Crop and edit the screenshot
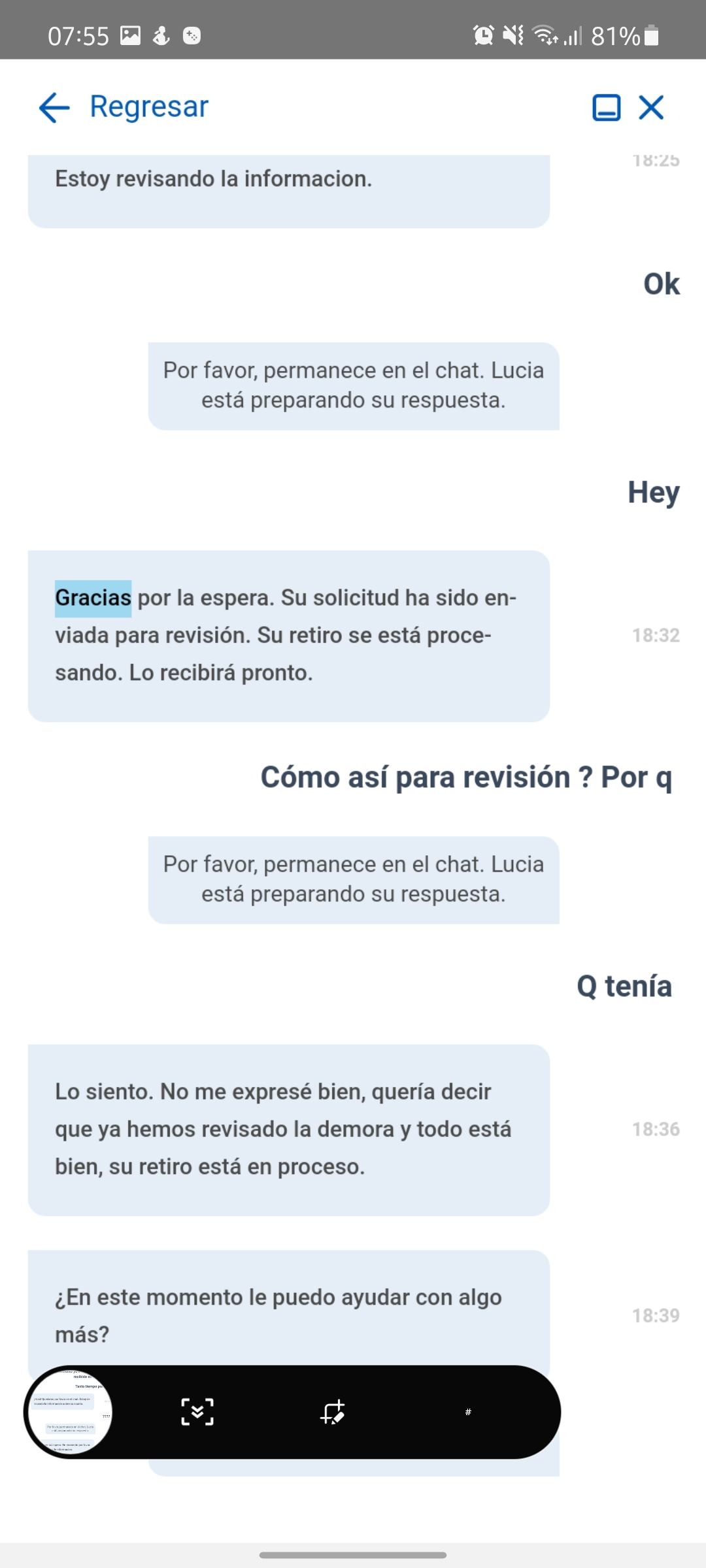This screenshot has width=706, height=1568. coord(332,1412)
